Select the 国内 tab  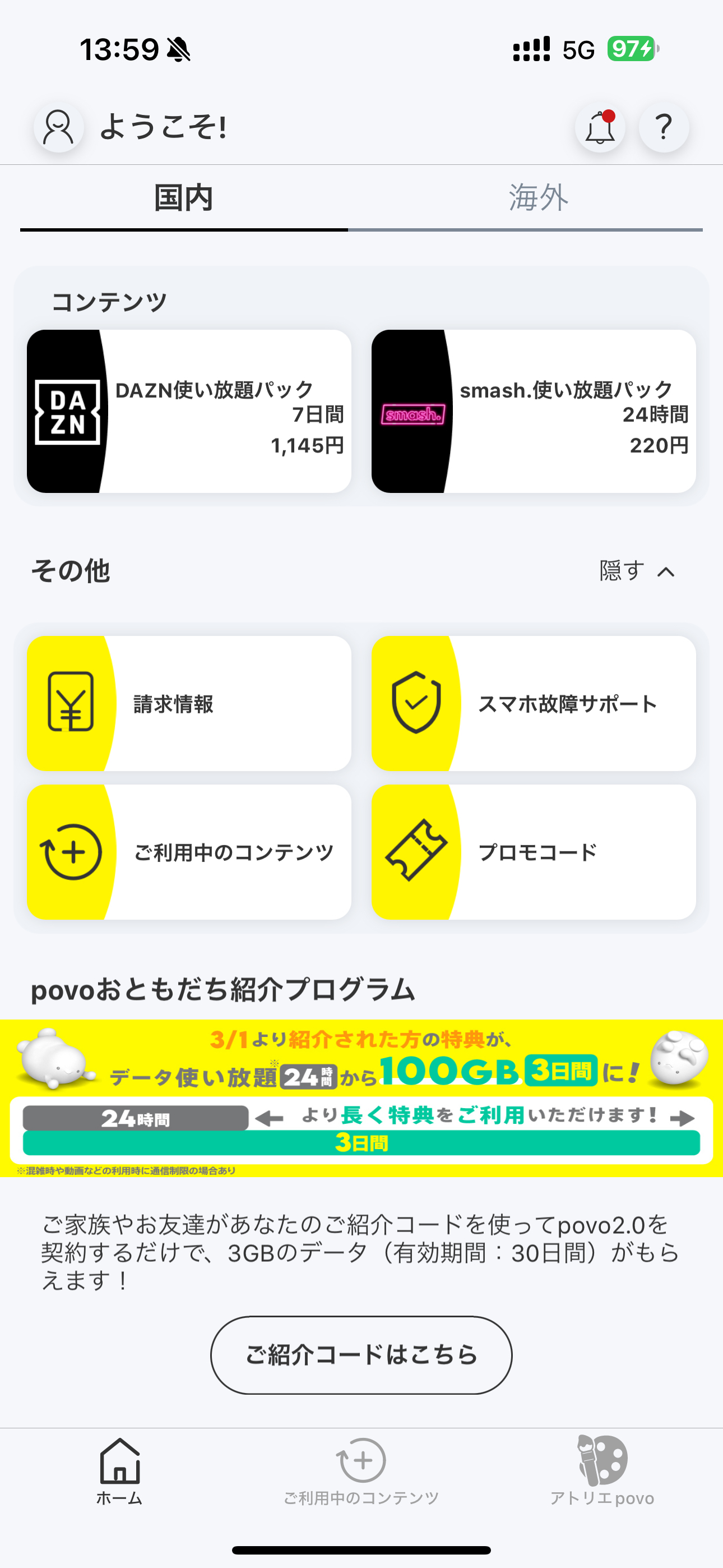(184, 198)
